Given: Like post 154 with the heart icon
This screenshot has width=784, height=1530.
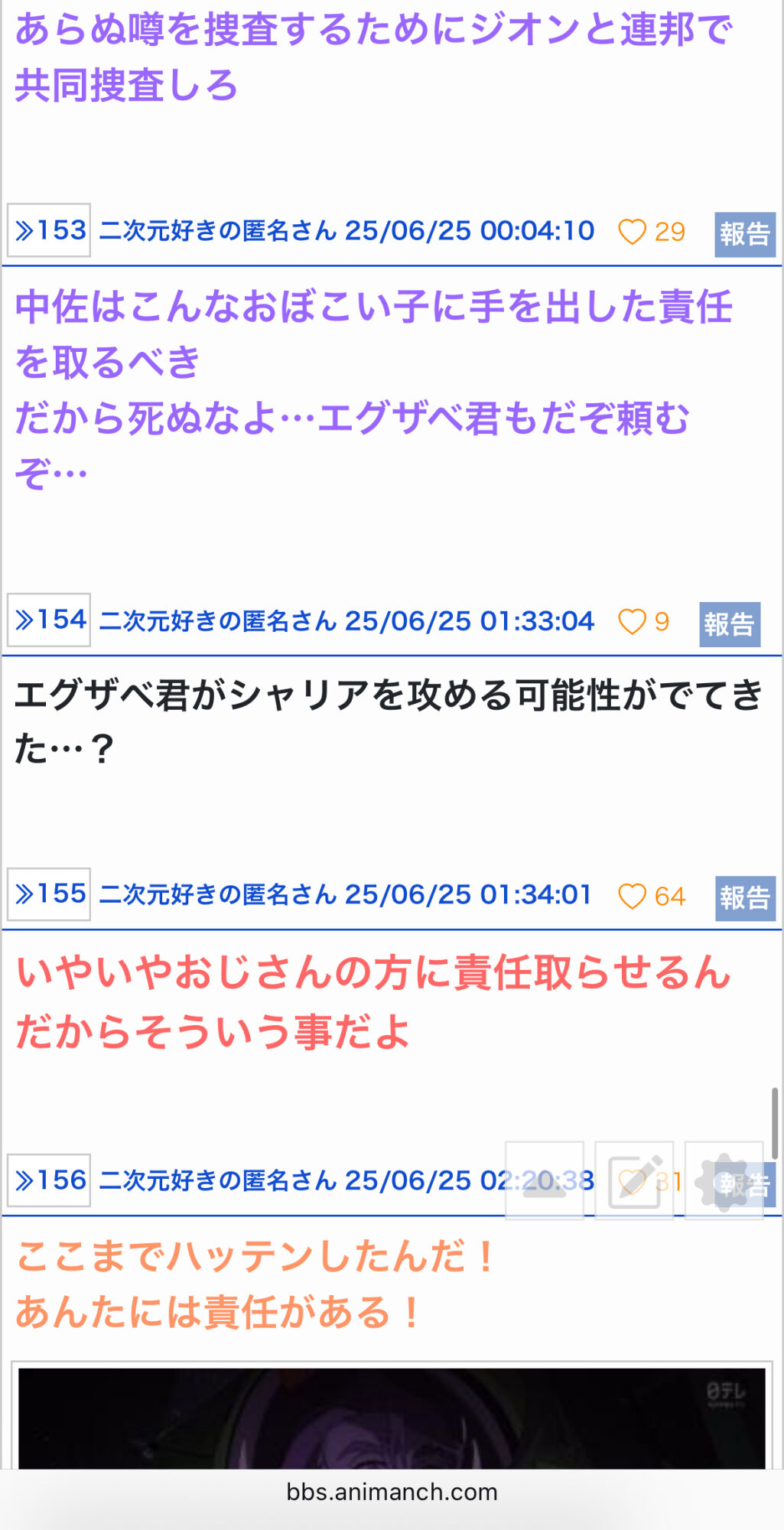Looking at the screenshot, I should (632, 622).
